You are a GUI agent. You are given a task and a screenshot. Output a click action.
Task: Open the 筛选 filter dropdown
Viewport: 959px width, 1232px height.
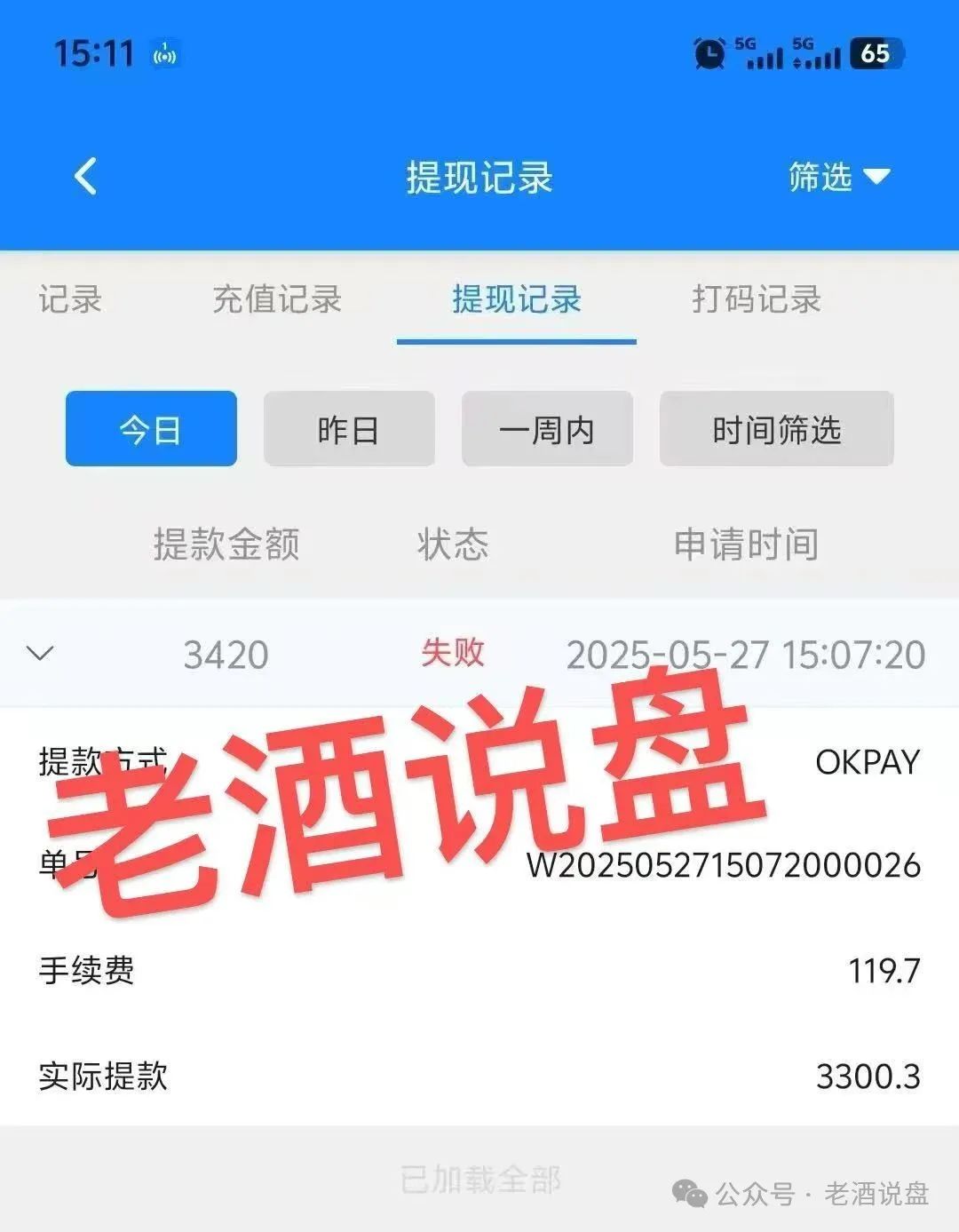(x=837, y=177)
